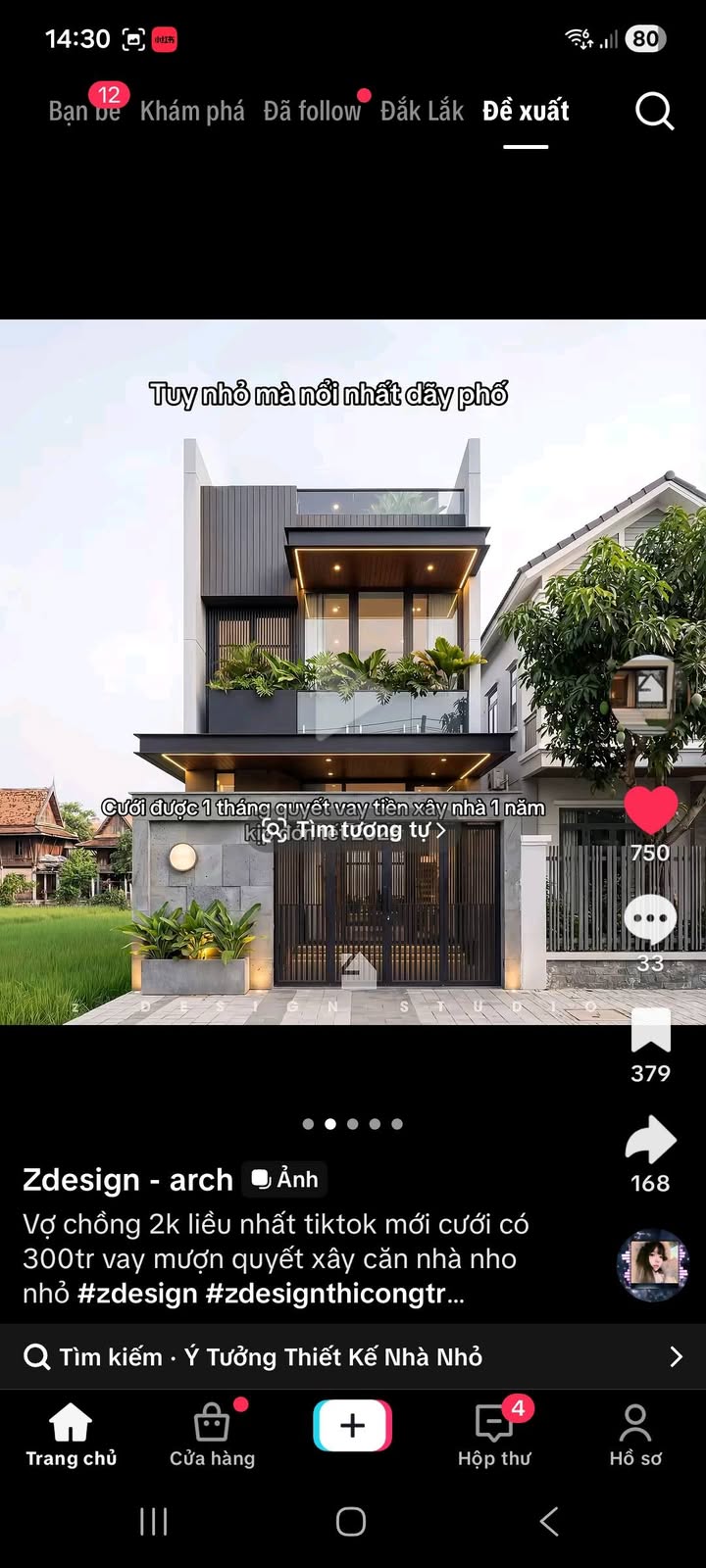The height and width of the screenshot is (1568, 706).
Task: Open the search magnifier icon
Action: coord(654,112)
